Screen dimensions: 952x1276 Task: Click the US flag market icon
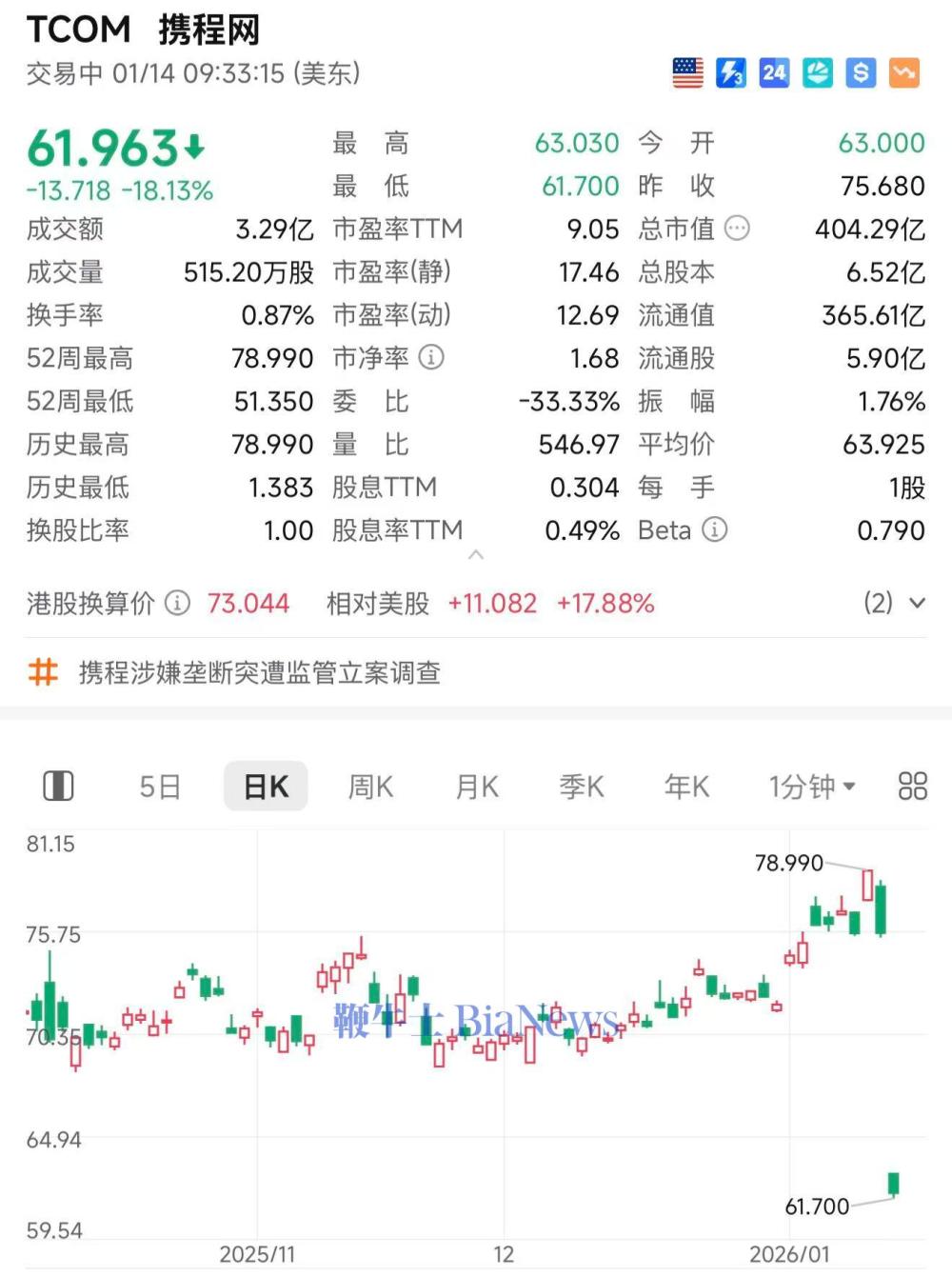(x=687, y=71)
